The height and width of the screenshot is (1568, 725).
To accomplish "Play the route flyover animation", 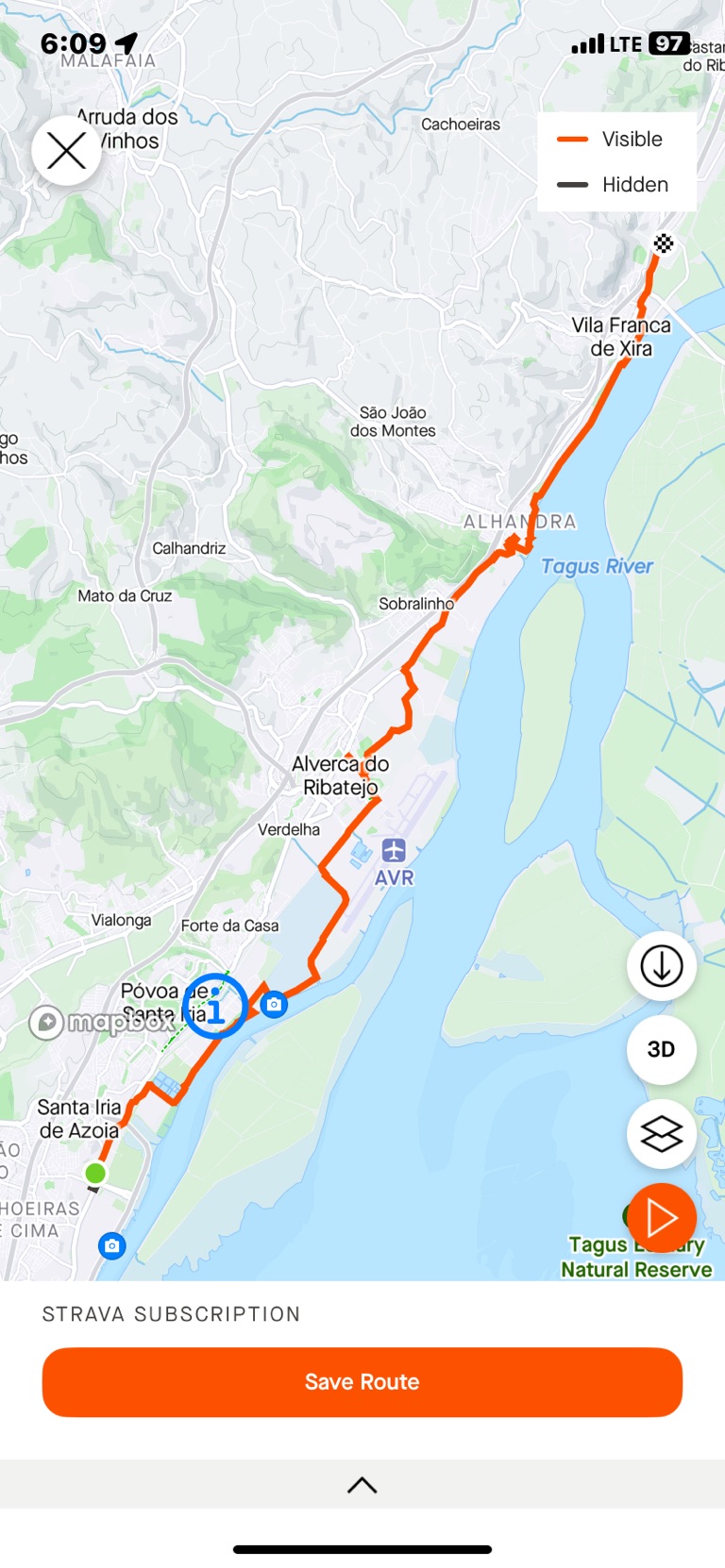I will (x=662, y=1218).
